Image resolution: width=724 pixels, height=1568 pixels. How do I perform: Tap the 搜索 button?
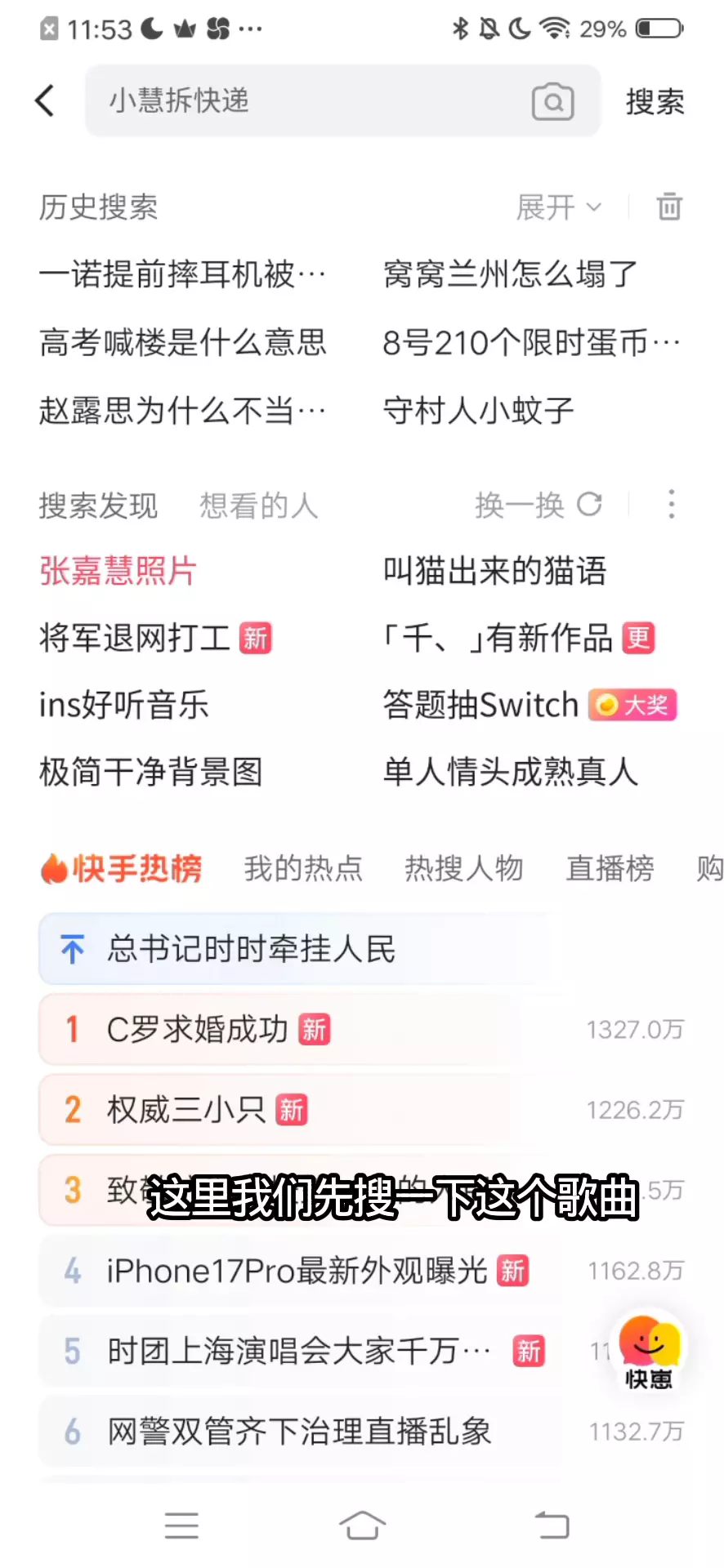655,102
